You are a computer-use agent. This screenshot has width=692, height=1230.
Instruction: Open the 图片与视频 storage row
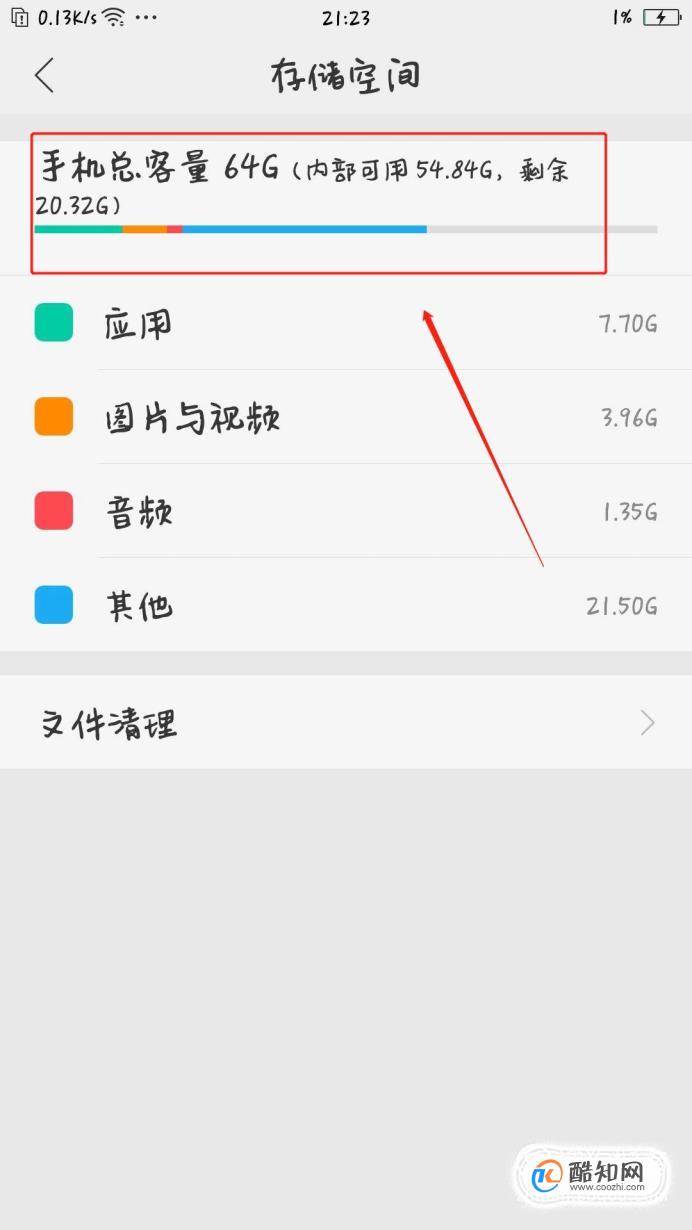(346, 417)
